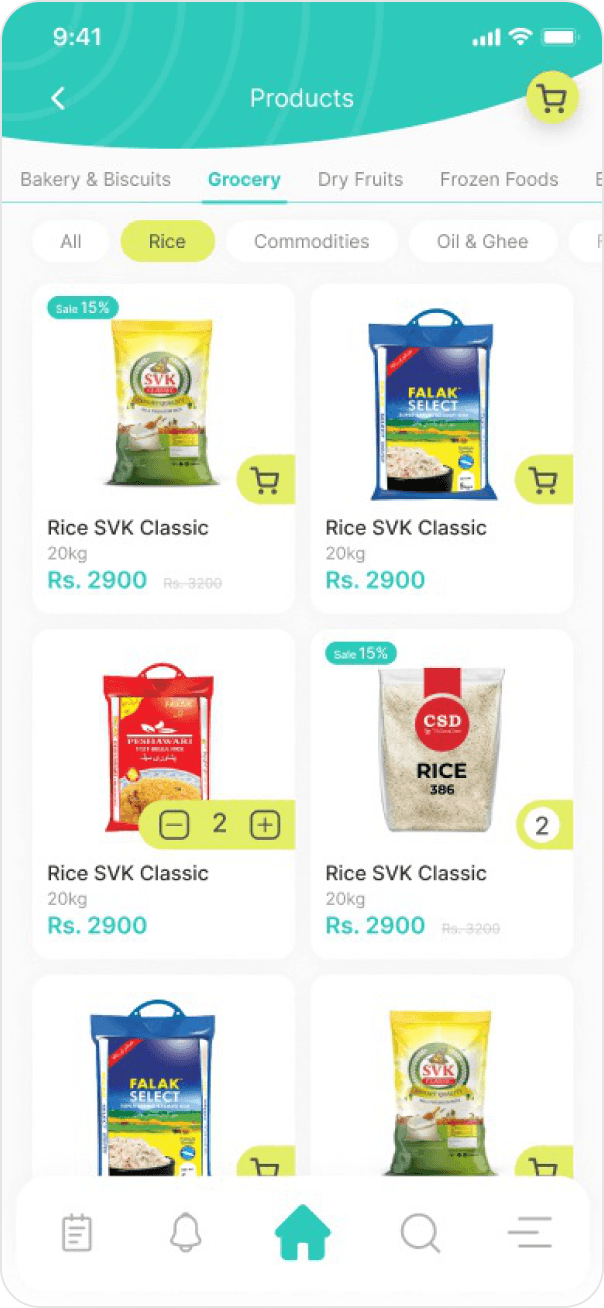Image resolution: width=604 pixels, height=1308 pixels.
Task: Select the Oil & Ghee chip
Action: click(482, 241)
